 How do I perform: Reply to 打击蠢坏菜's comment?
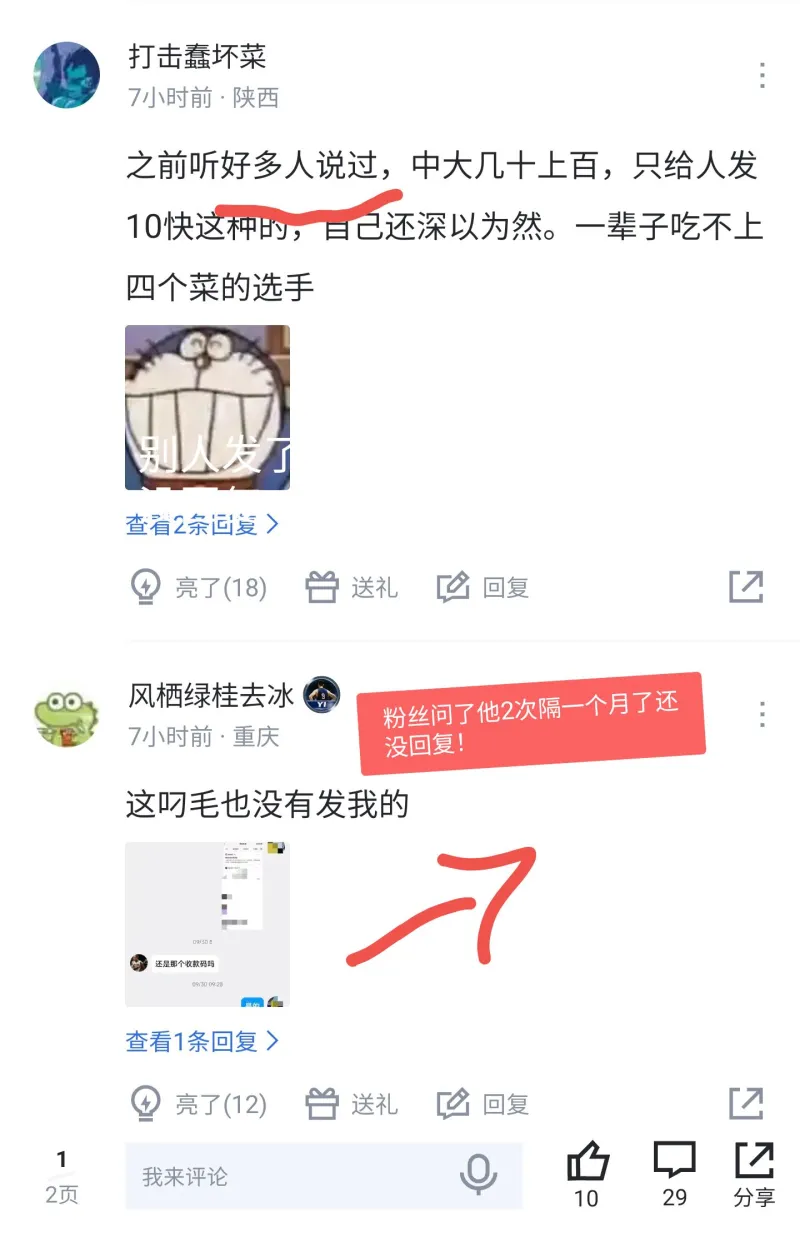point(483,587)
